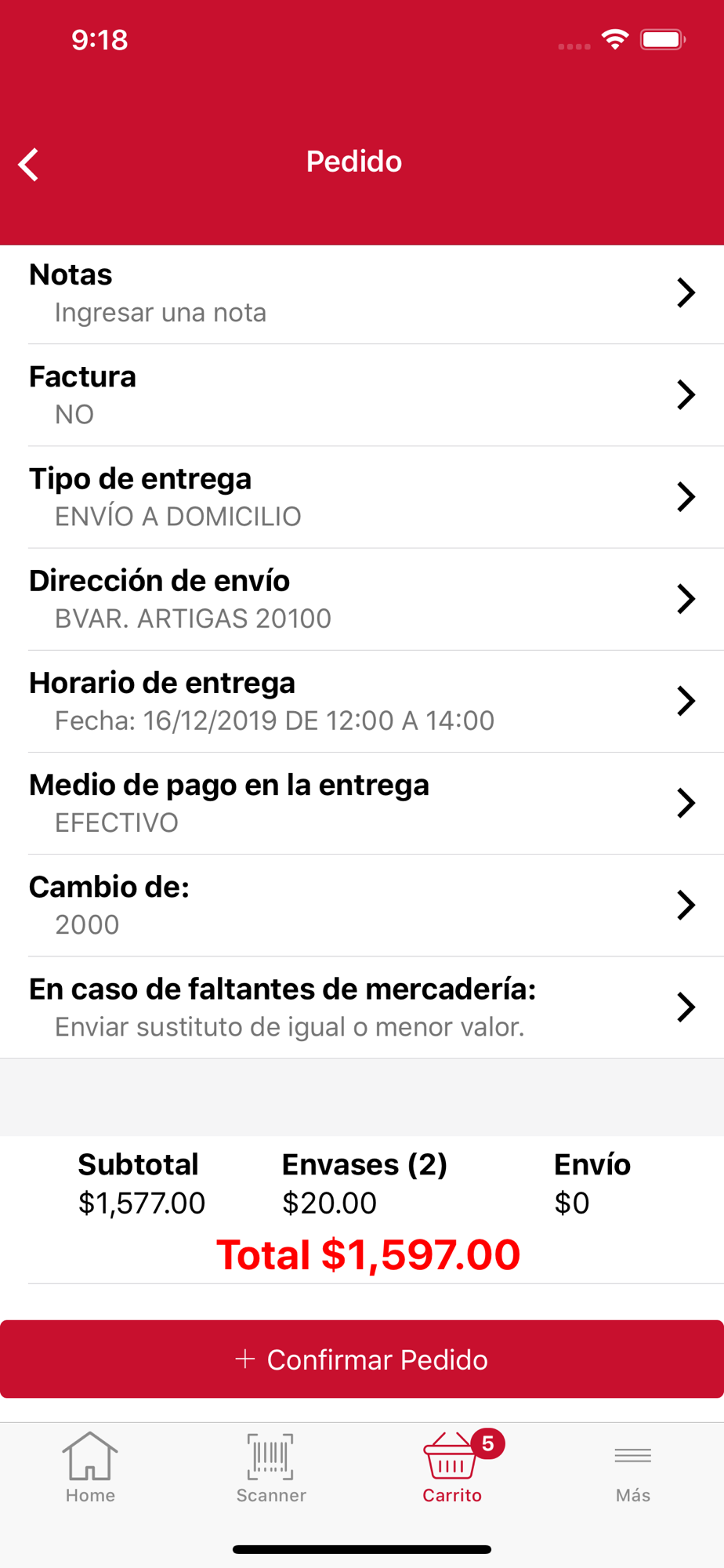This screenshot has width=724, height=1568.
Task: Open Notas to enter a note
Action: (x=362, y=293)
